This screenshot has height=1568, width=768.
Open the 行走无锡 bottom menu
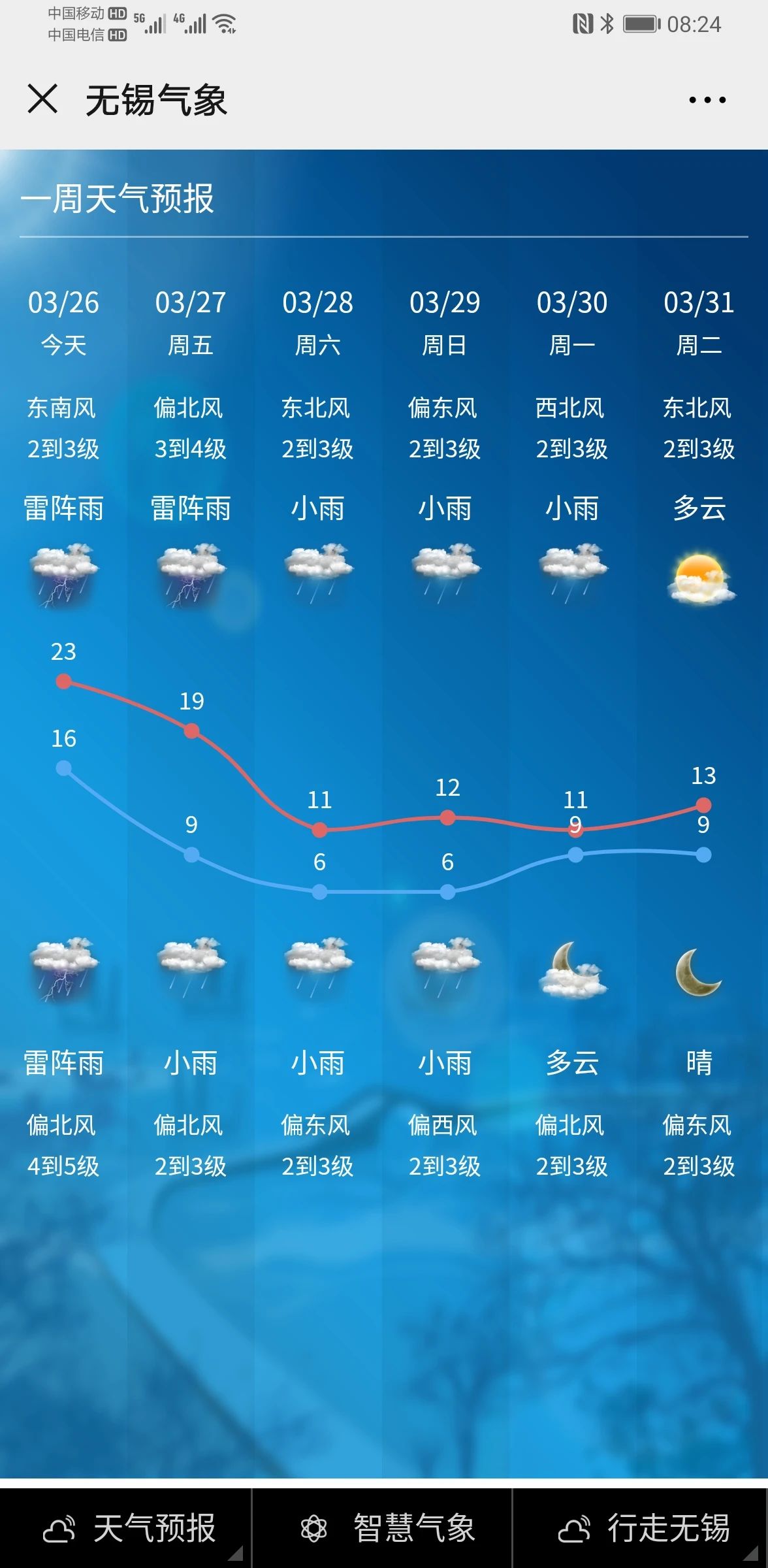[642, 1528]
